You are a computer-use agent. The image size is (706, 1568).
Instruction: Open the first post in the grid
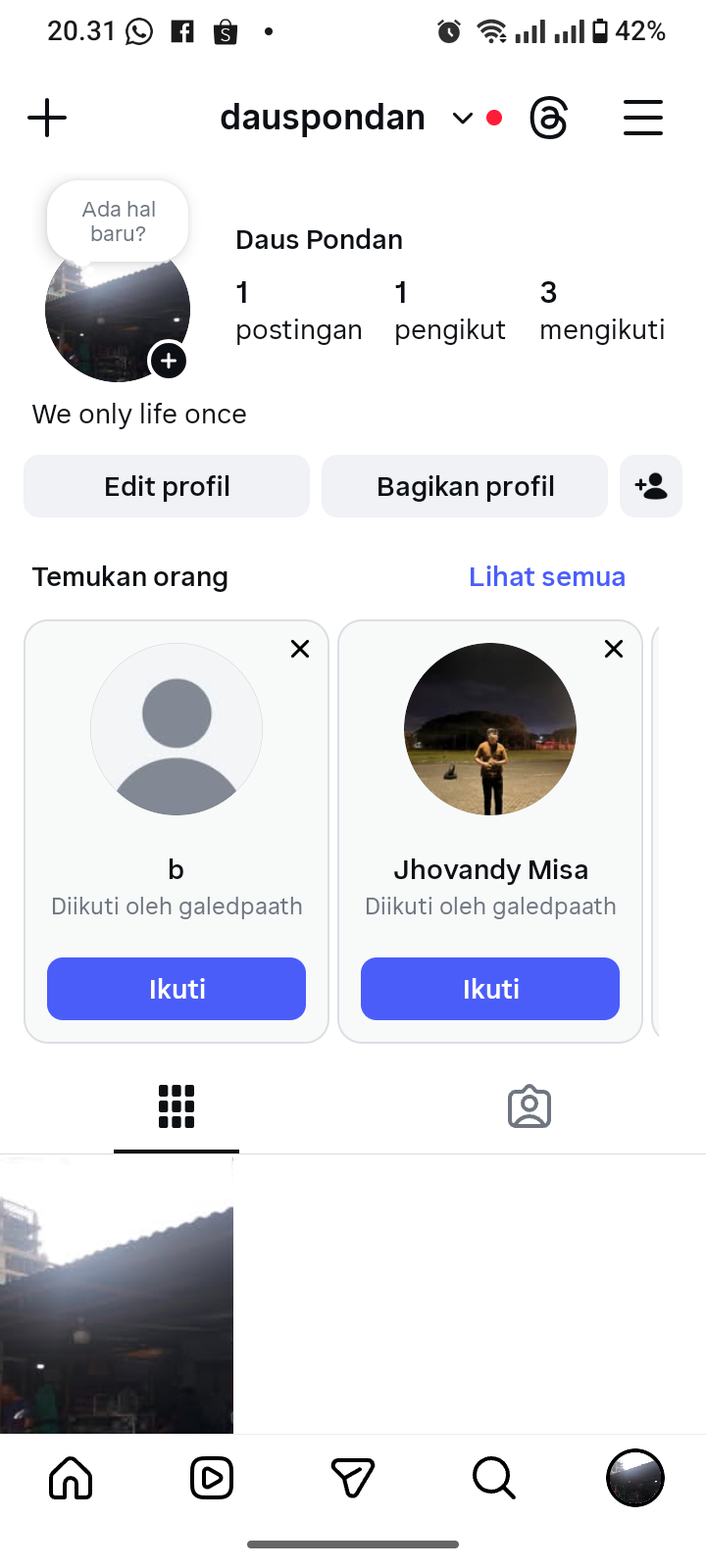coord(116,1294)
